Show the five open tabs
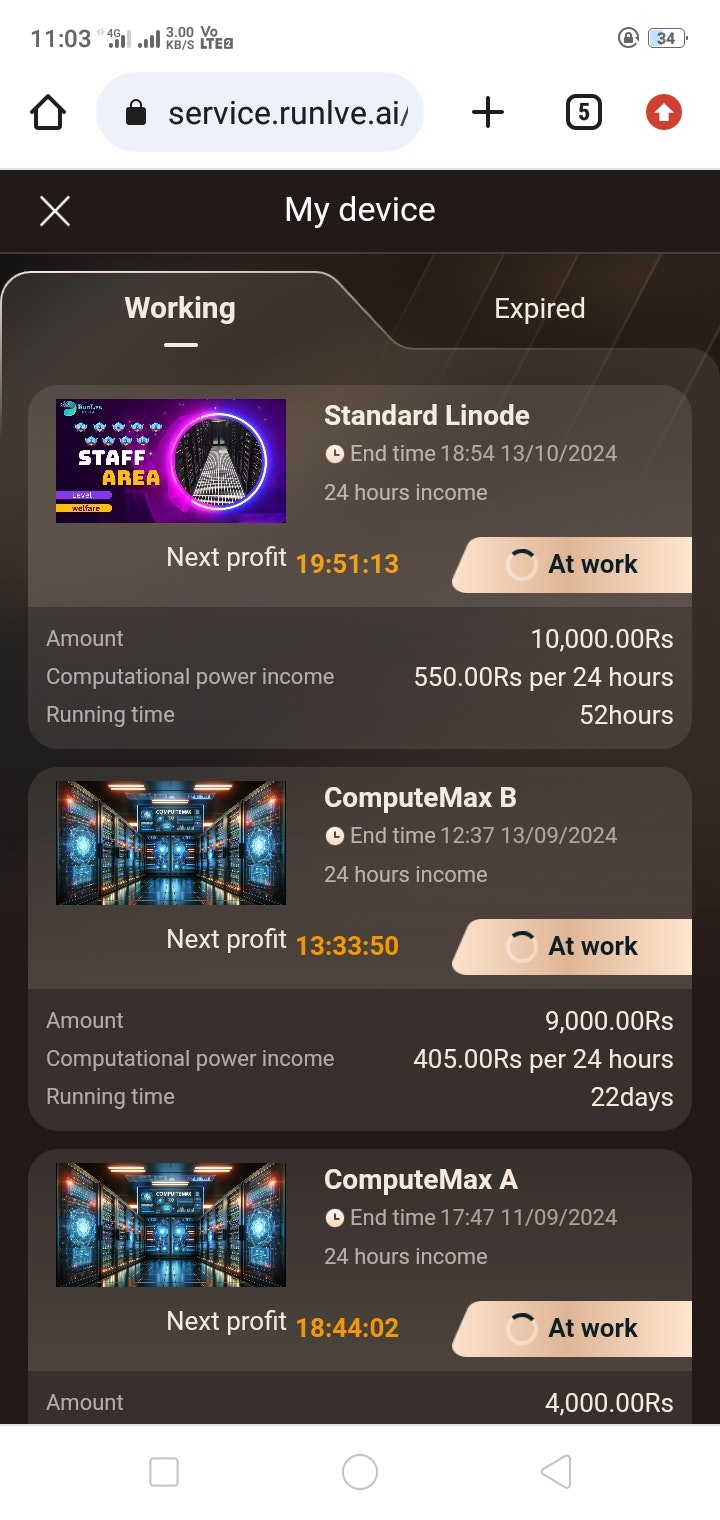 click(x=583, y=113)
